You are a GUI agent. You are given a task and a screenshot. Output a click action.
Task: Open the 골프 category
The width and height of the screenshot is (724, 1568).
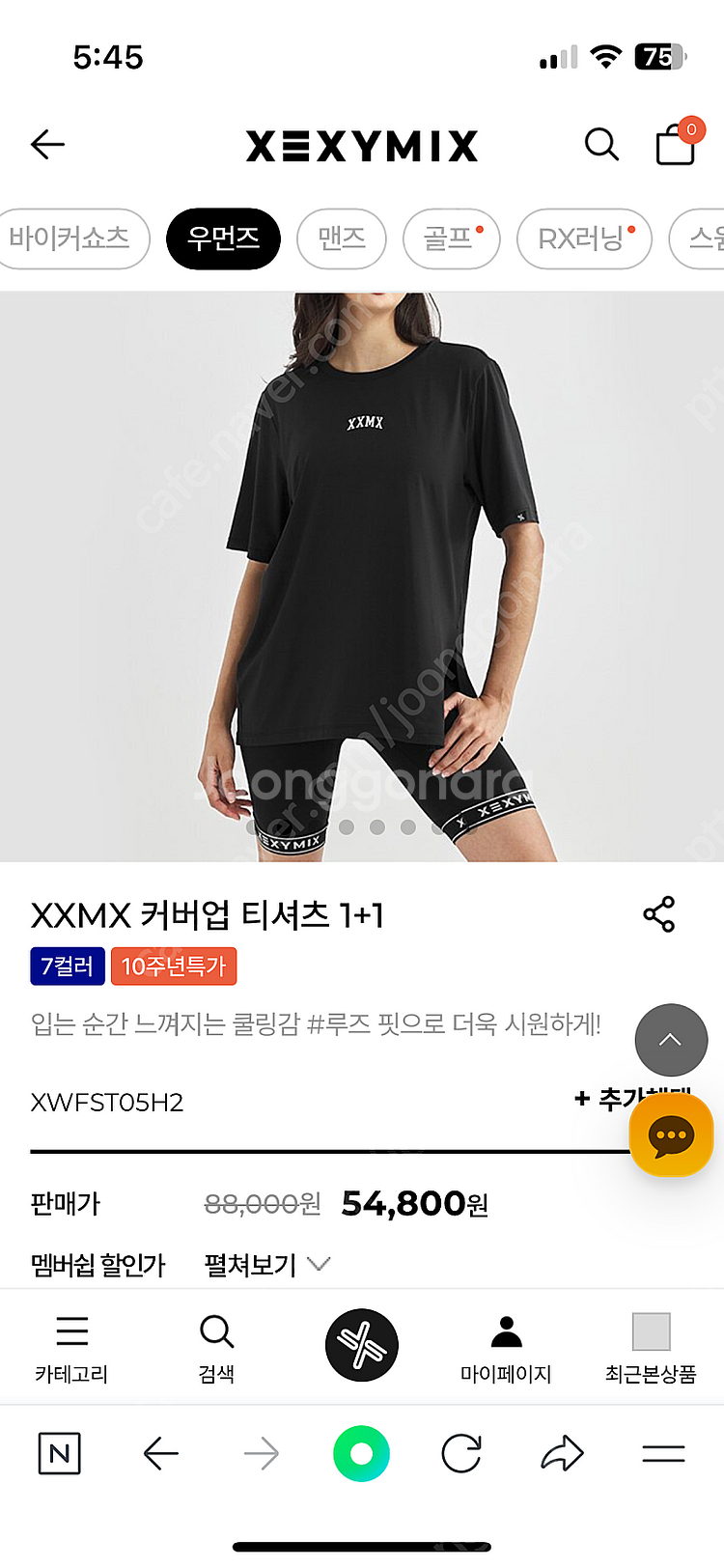pyautogui.click(x=450, y=238)
